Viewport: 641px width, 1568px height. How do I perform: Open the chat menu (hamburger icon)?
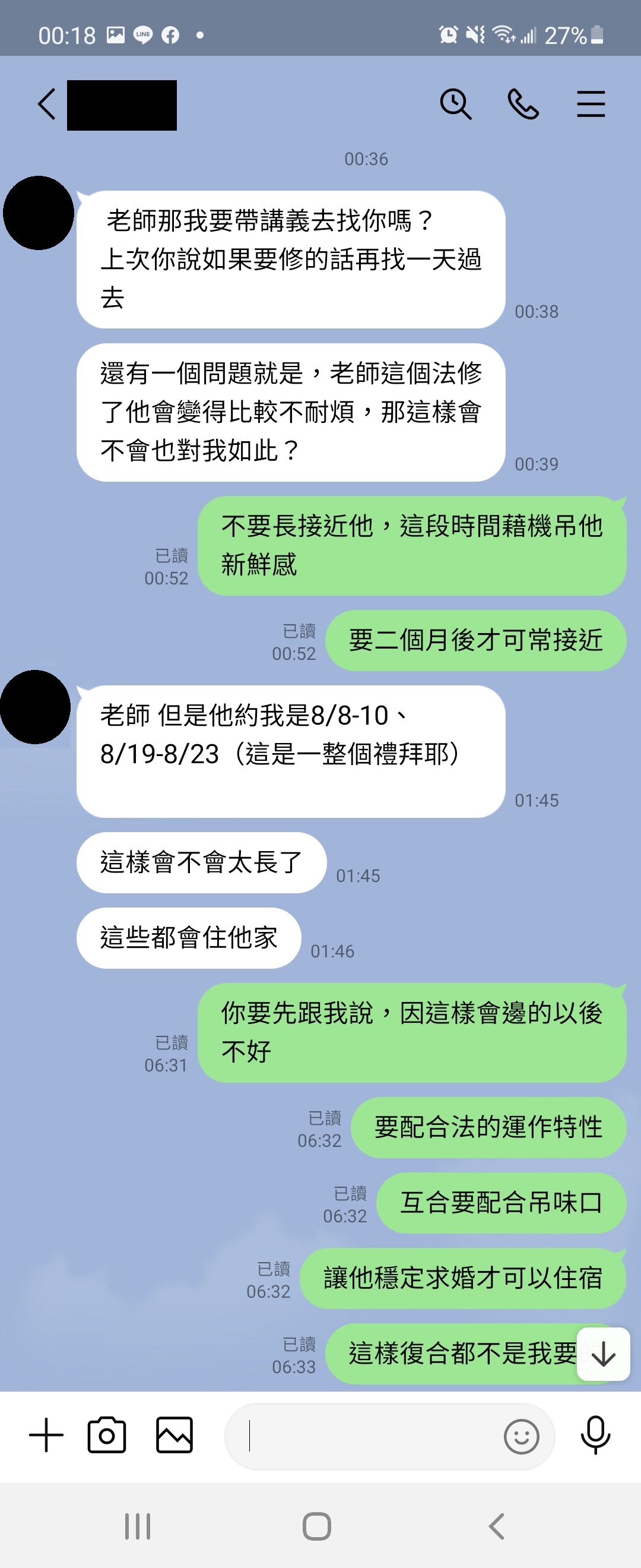click(591, 104)
